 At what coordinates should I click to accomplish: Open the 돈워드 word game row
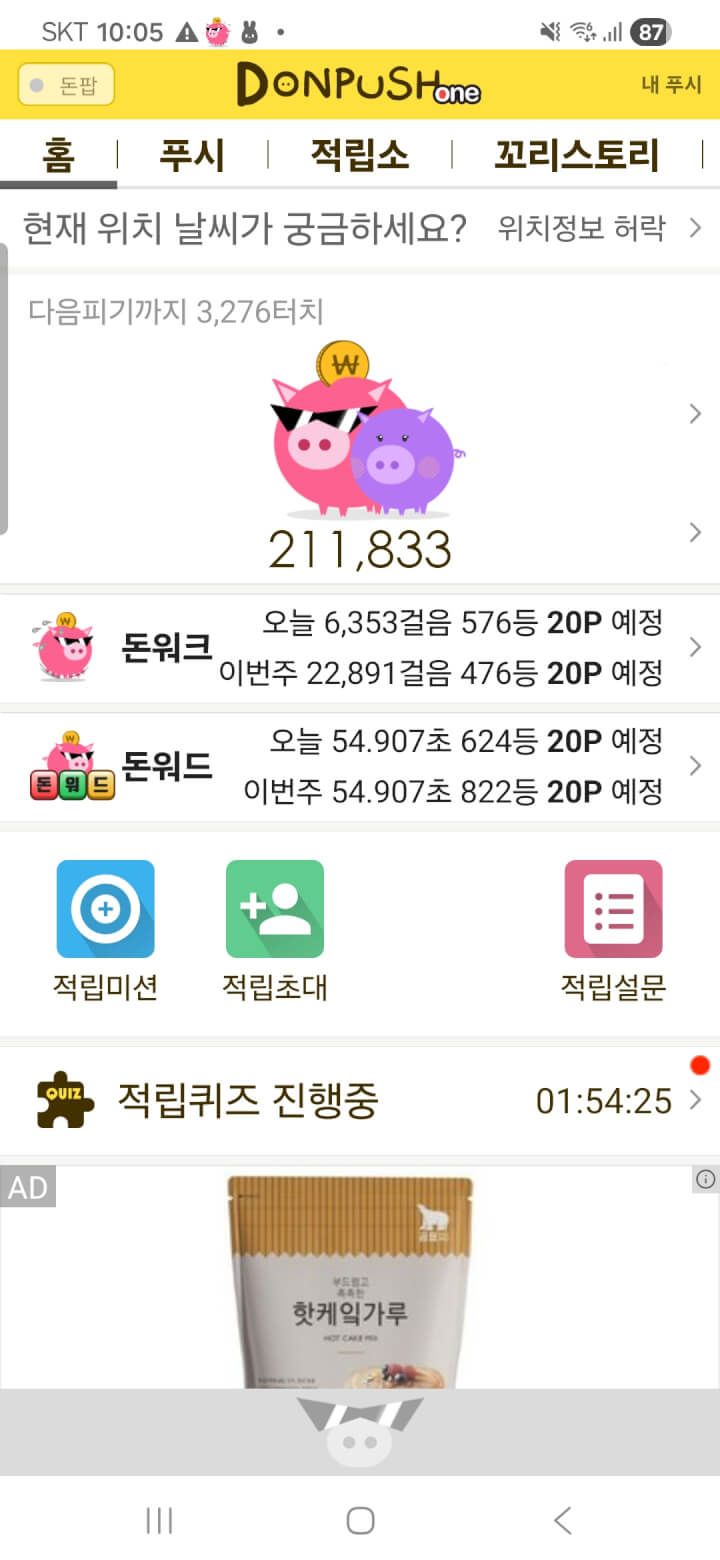[x=360, y=767]
